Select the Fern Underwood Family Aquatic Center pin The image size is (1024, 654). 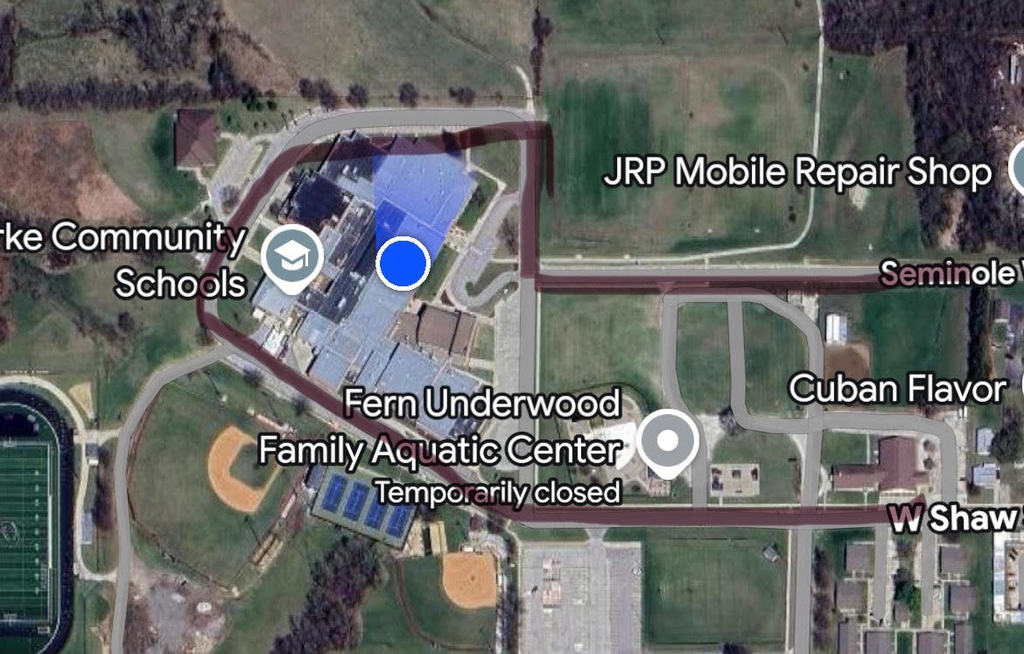[x=667, y=443]
